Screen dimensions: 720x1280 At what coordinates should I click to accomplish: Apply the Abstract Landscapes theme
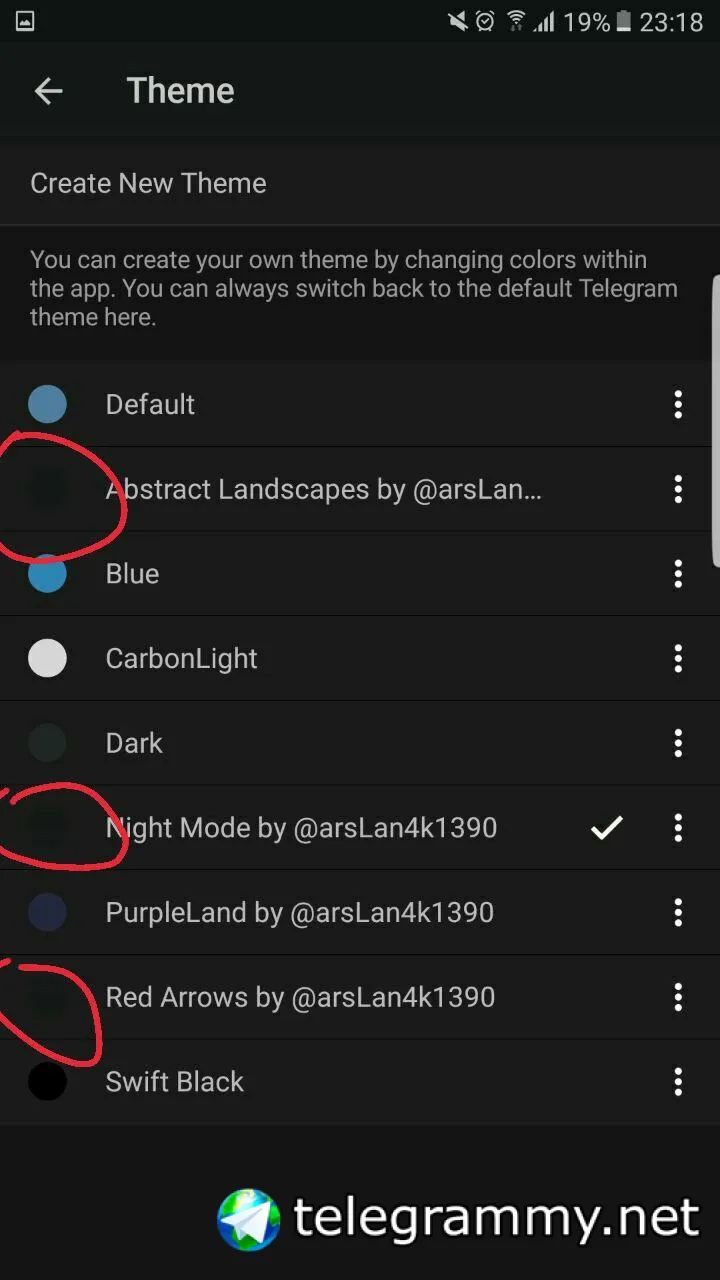[x=322, y=489]
